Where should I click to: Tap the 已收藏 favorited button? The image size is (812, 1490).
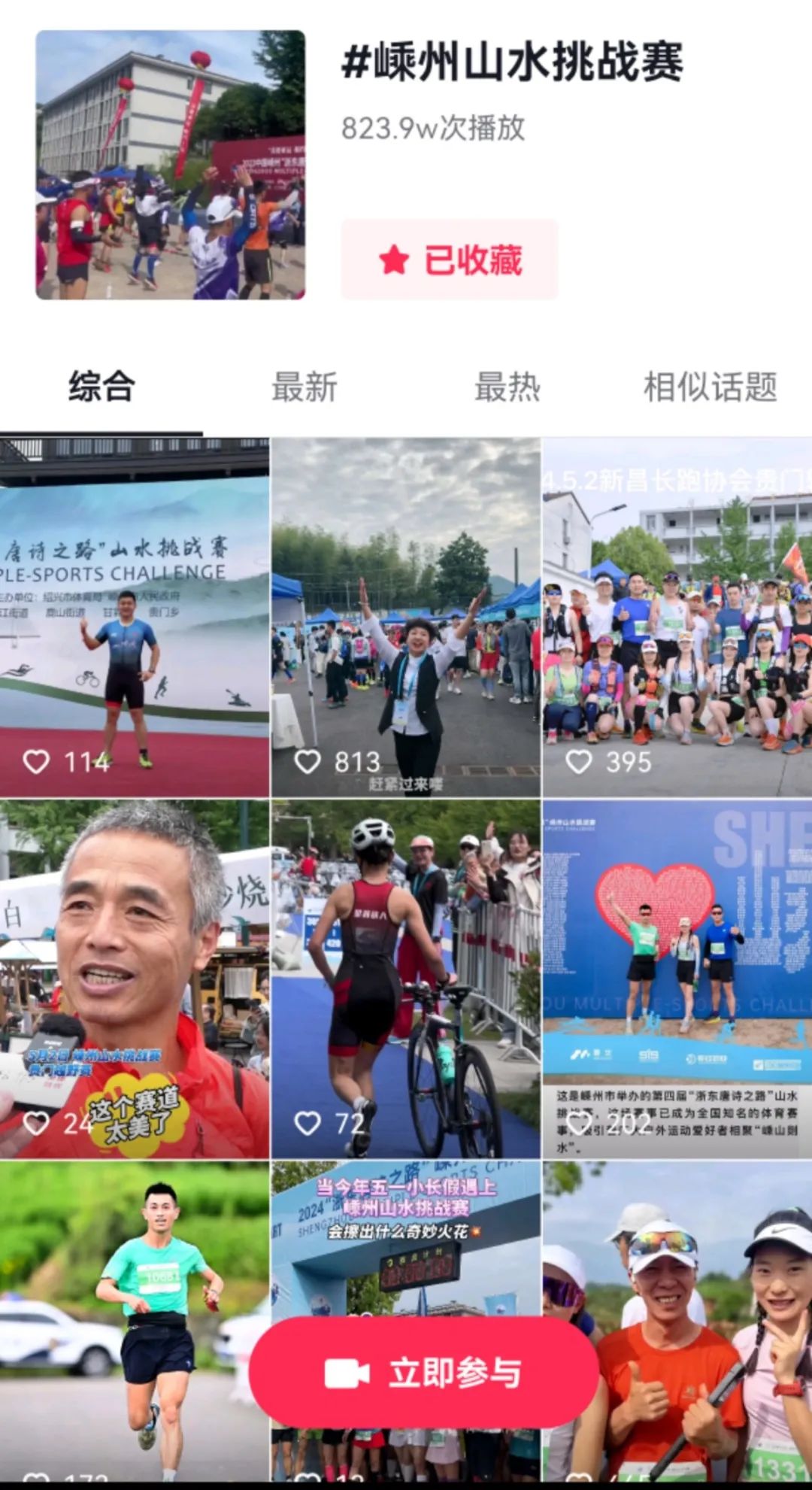click(450, 260)
